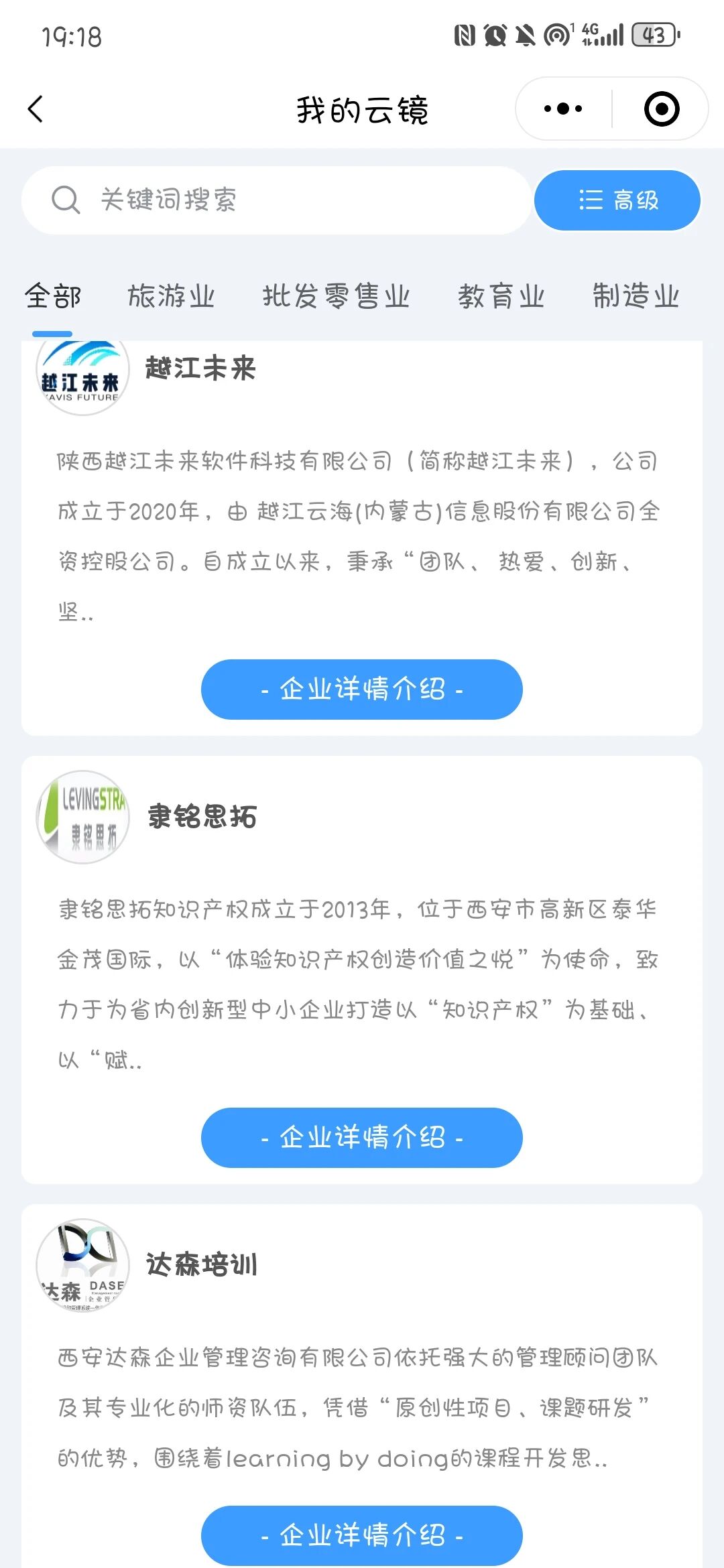Viewport: 724px width, 1568px height.
Task: Open 越江未来 enterprise details
Action: click(361, 690)
